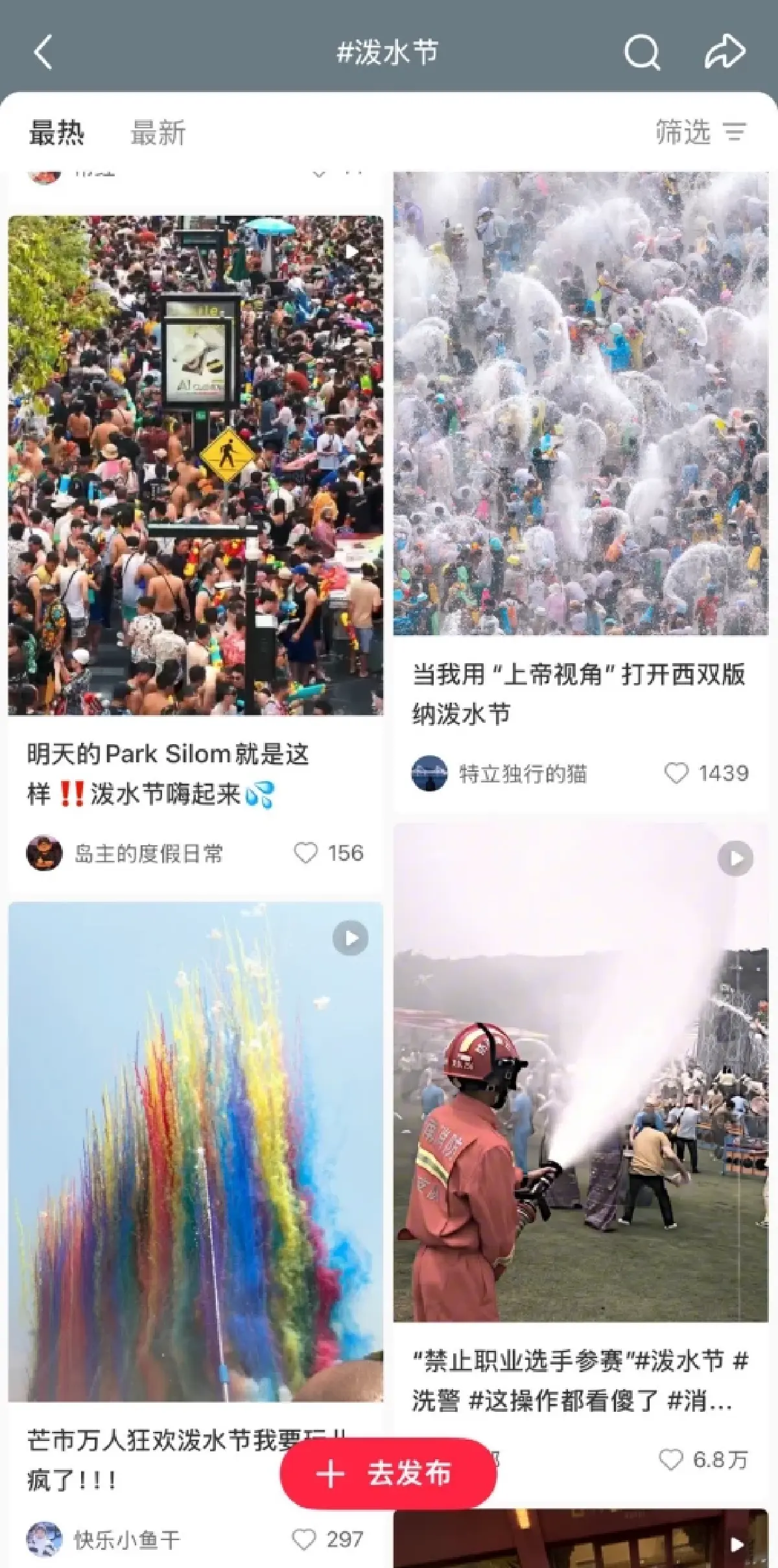
Task: Like the firefighter post with 6.8万 likes
Action: click(x=671, y=1460)
